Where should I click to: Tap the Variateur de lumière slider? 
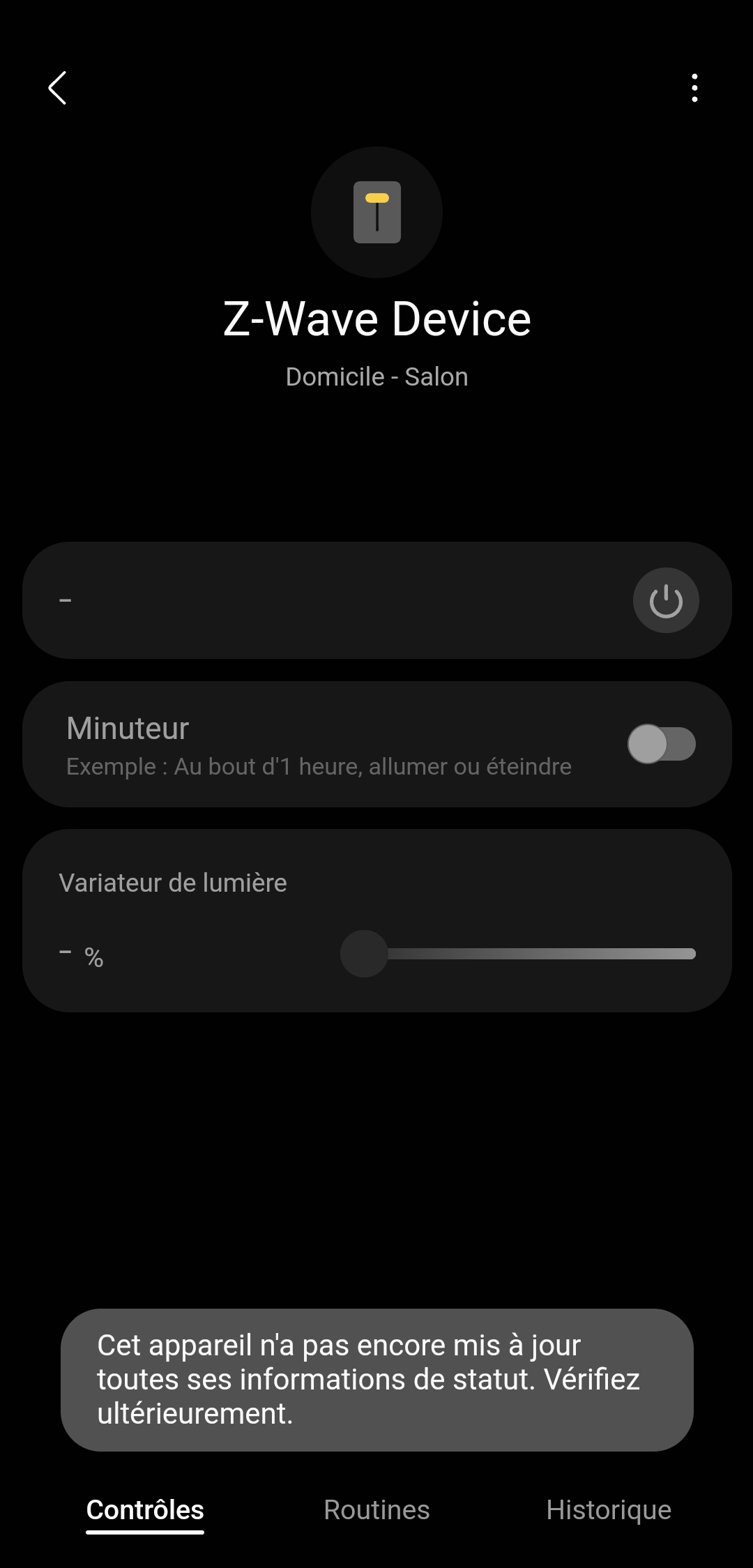517,954
